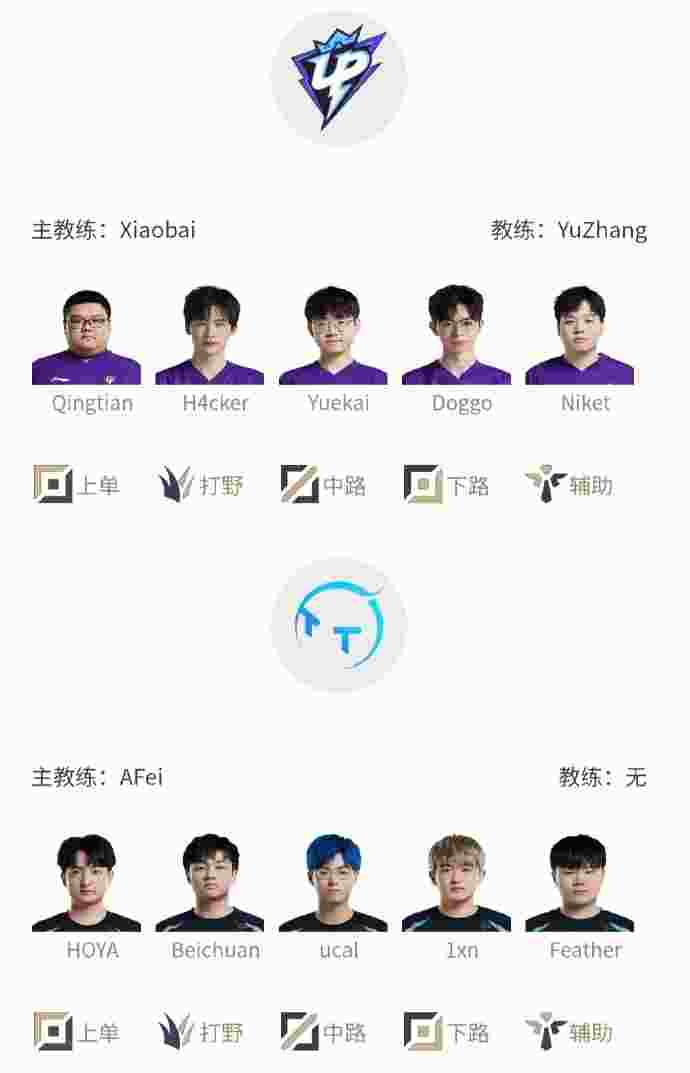The width and height of the screenshot is (690, 1073).
Task: Open Qingtian's player profile
Action: [86, 337]
